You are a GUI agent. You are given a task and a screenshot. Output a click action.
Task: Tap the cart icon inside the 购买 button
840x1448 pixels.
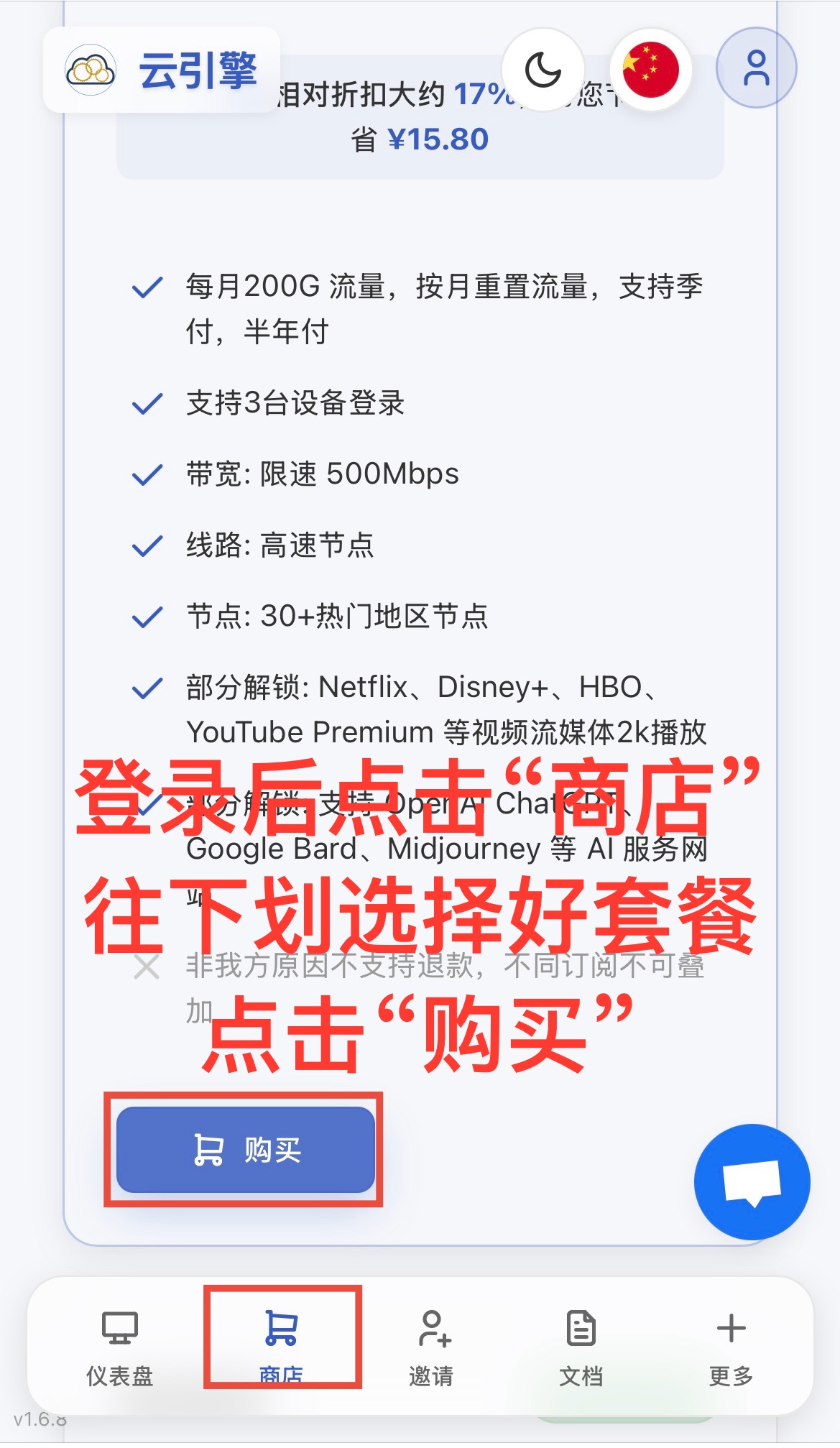[208, 1150]
